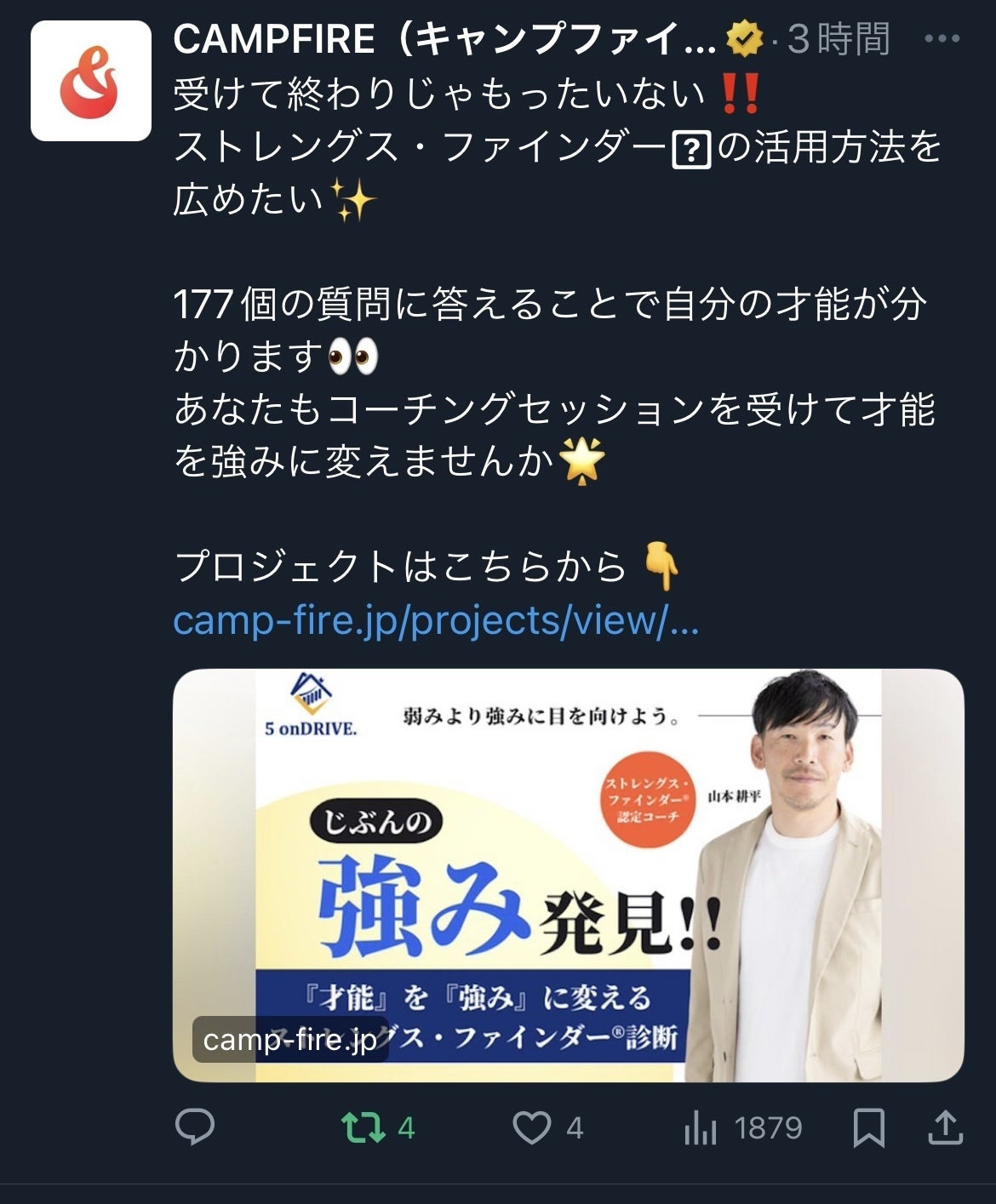Bookmark the CAMPFIRE post
This screenshot has width=996, height=1204.
(x=868, y=1128)
